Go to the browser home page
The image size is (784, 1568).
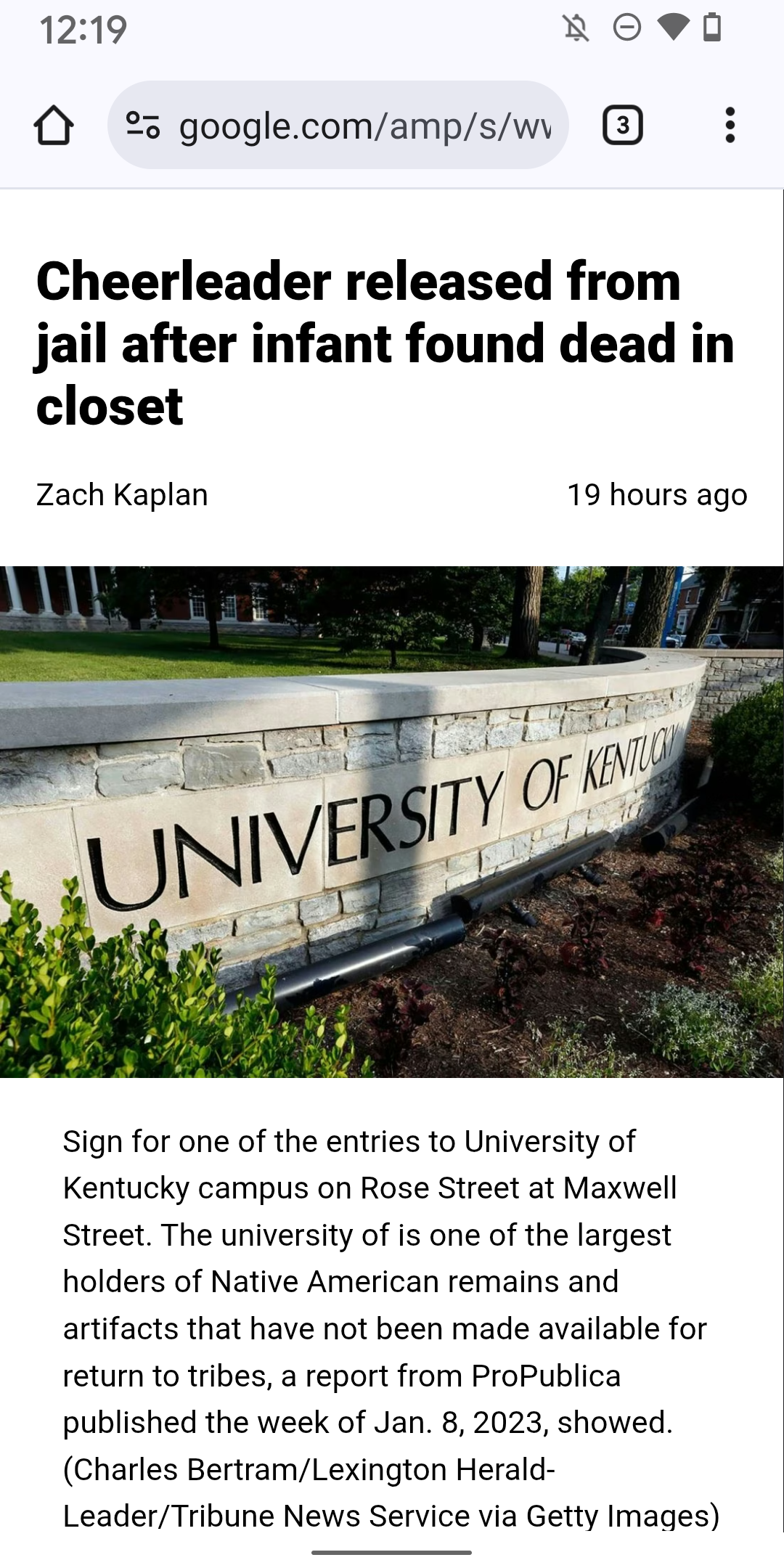coord(54,126)
